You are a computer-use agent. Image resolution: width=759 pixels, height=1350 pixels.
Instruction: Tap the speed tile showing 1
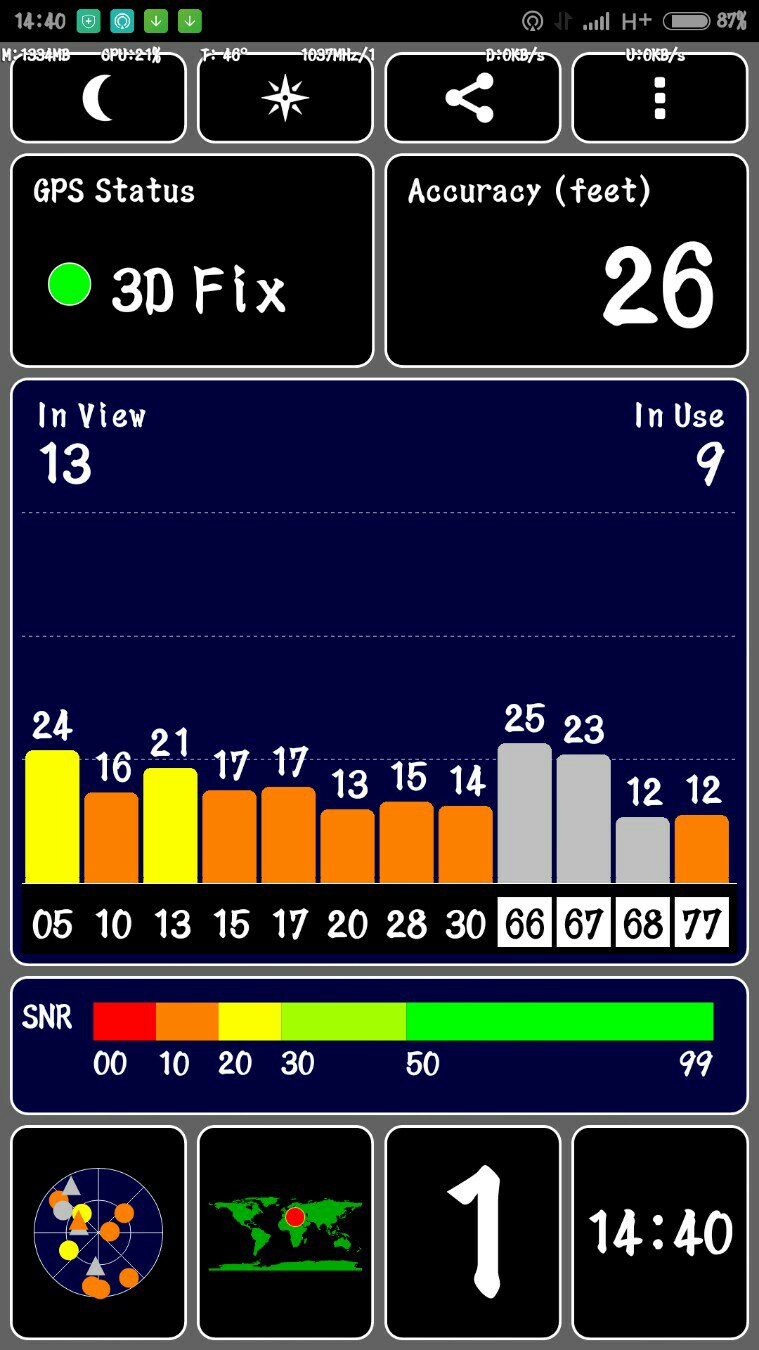(472, 1232)
